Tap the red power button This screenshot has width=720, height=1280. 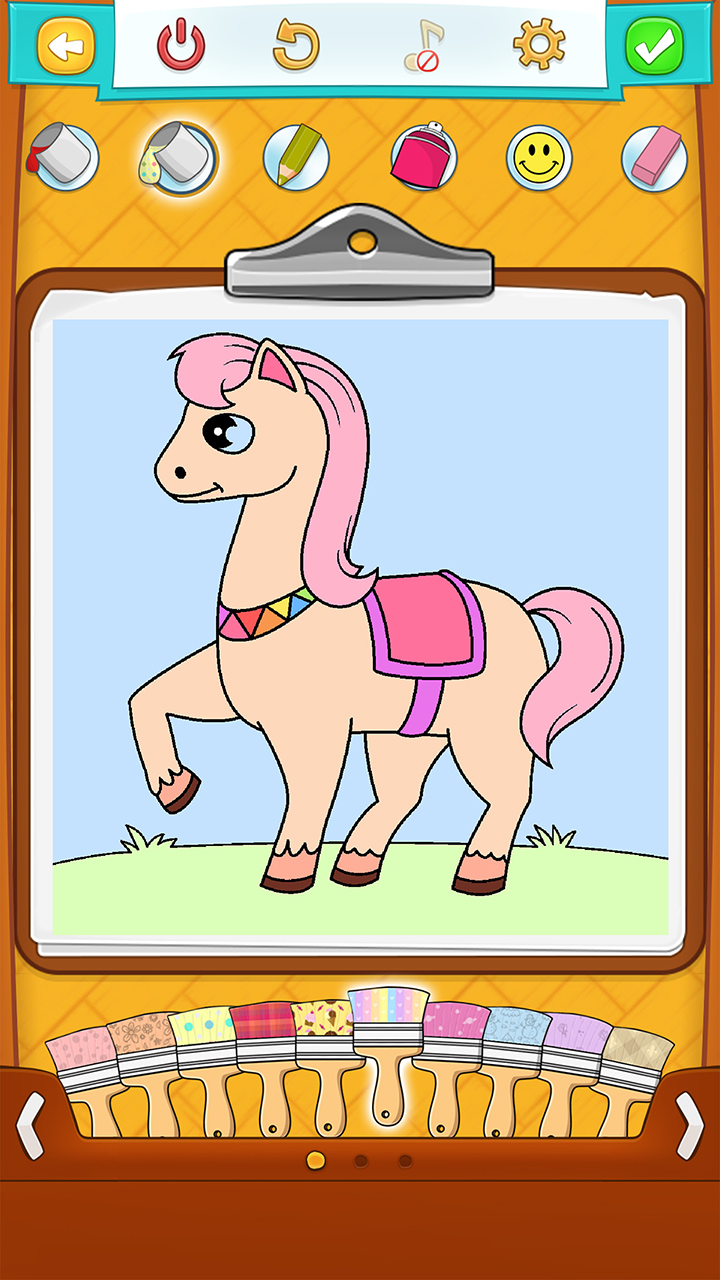pos(181,45)
